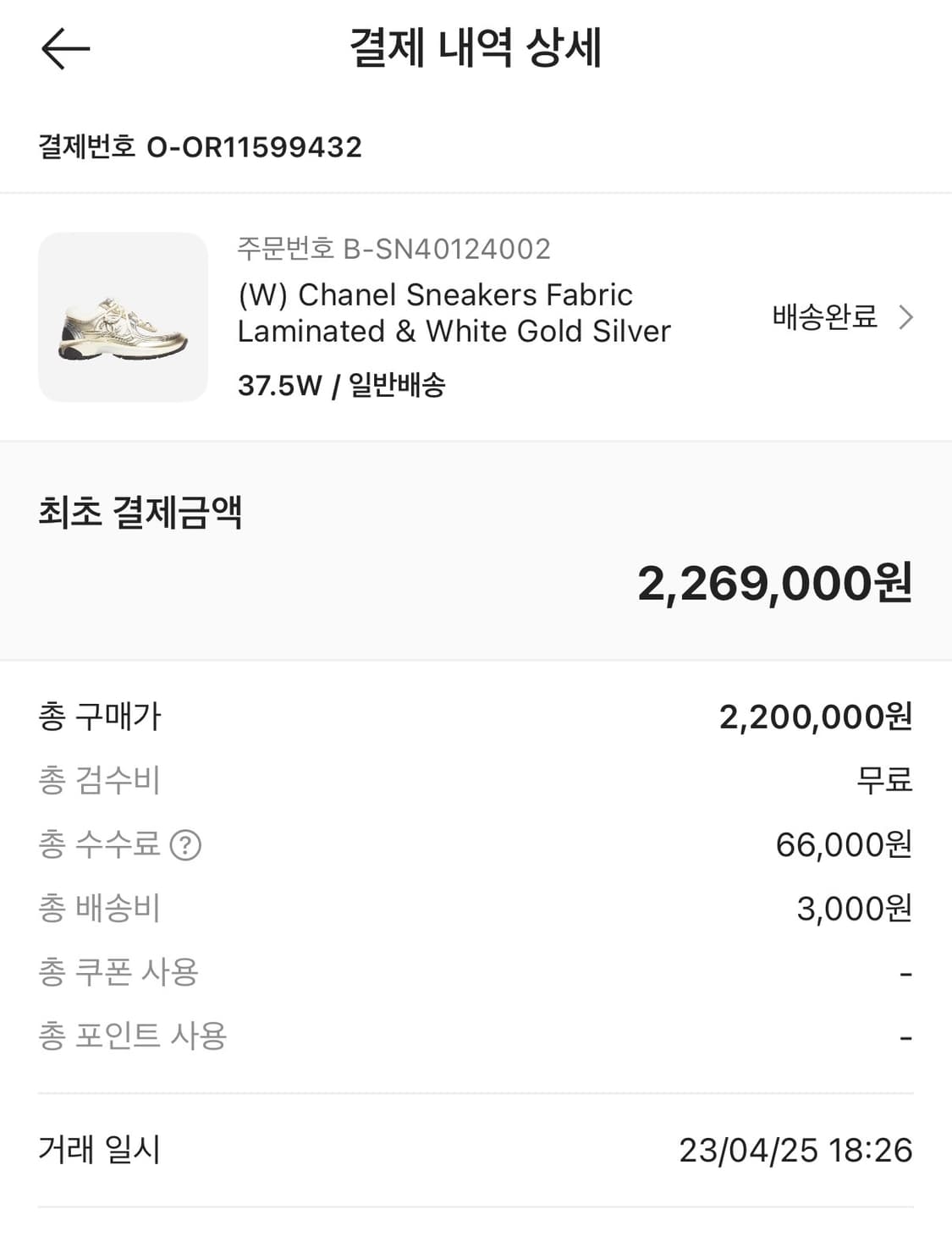Screen dimensions: 952x1253
Task: Open the Chanel Sneakers product name link
Action: (x=452, y=313)
